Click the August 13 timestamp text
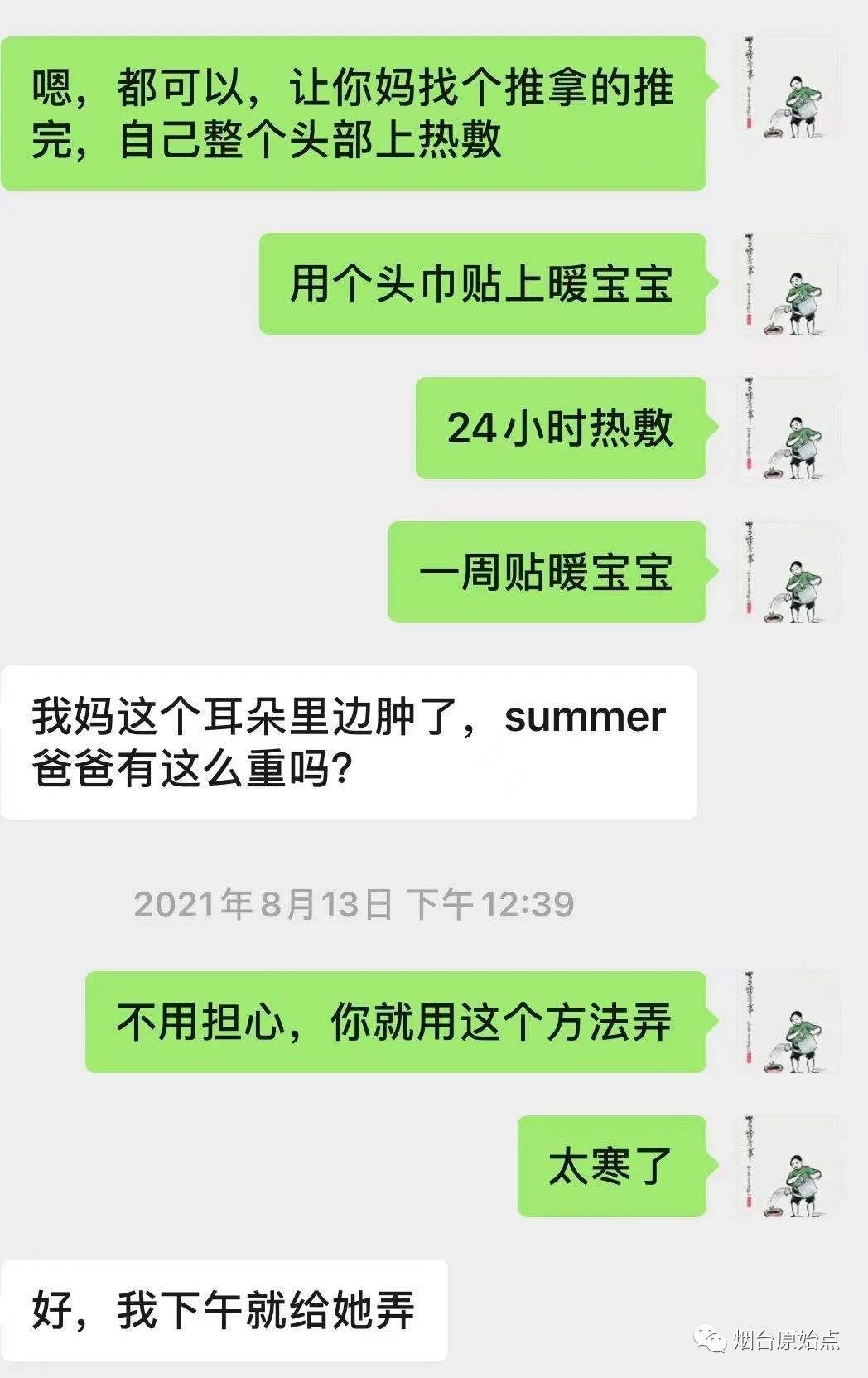Viewport: 868px width, 1378px height. pos(352,905)
